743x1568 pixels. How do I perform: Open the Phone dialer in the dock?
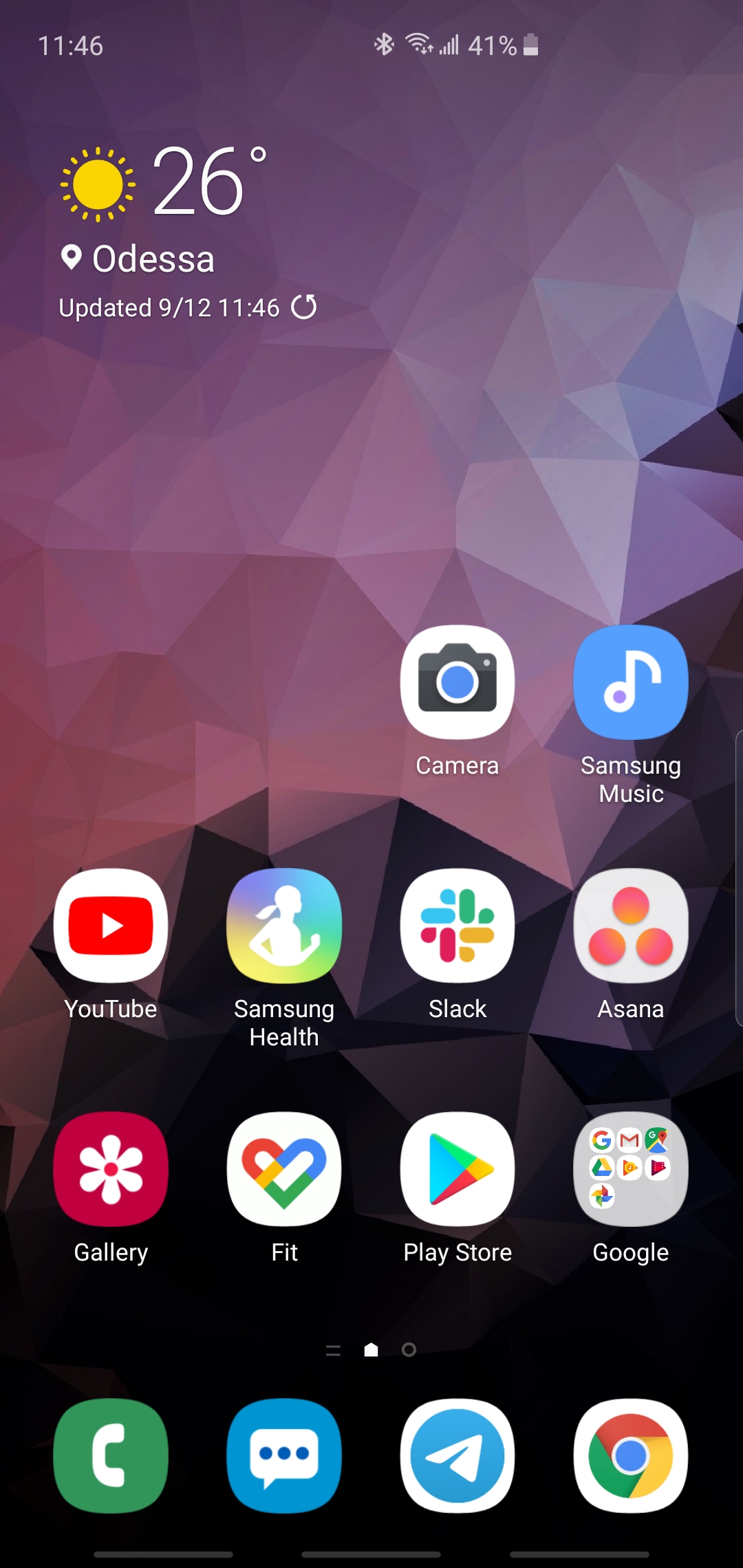(x=111, y=1456)
